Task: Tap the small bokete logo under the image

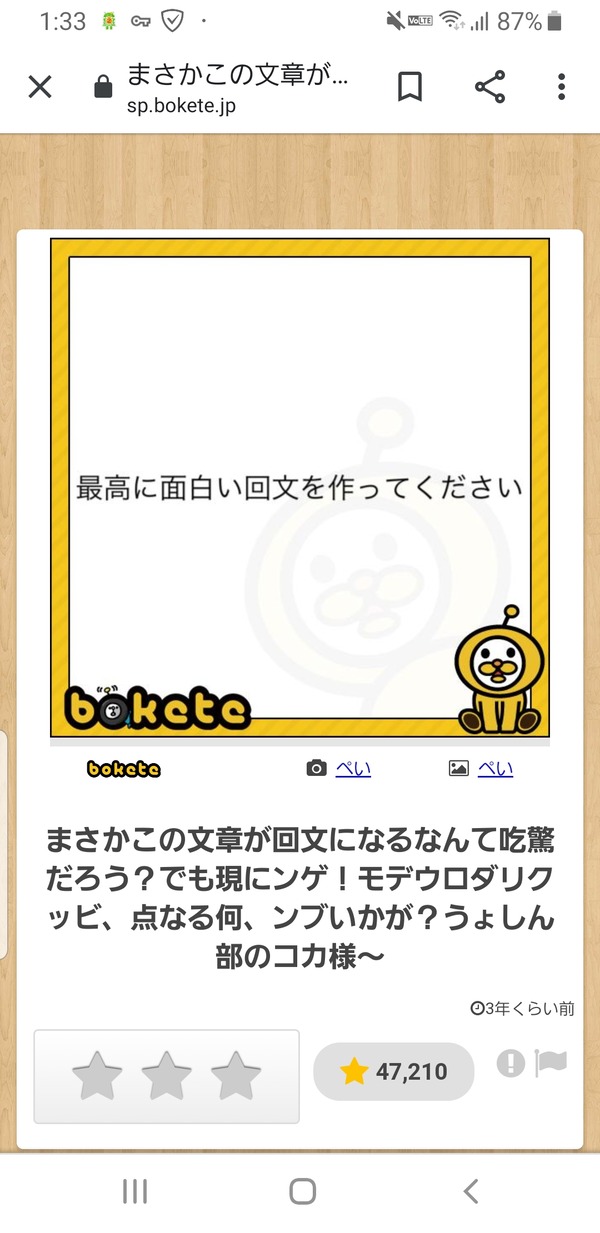Action: (x=124, y=769)
